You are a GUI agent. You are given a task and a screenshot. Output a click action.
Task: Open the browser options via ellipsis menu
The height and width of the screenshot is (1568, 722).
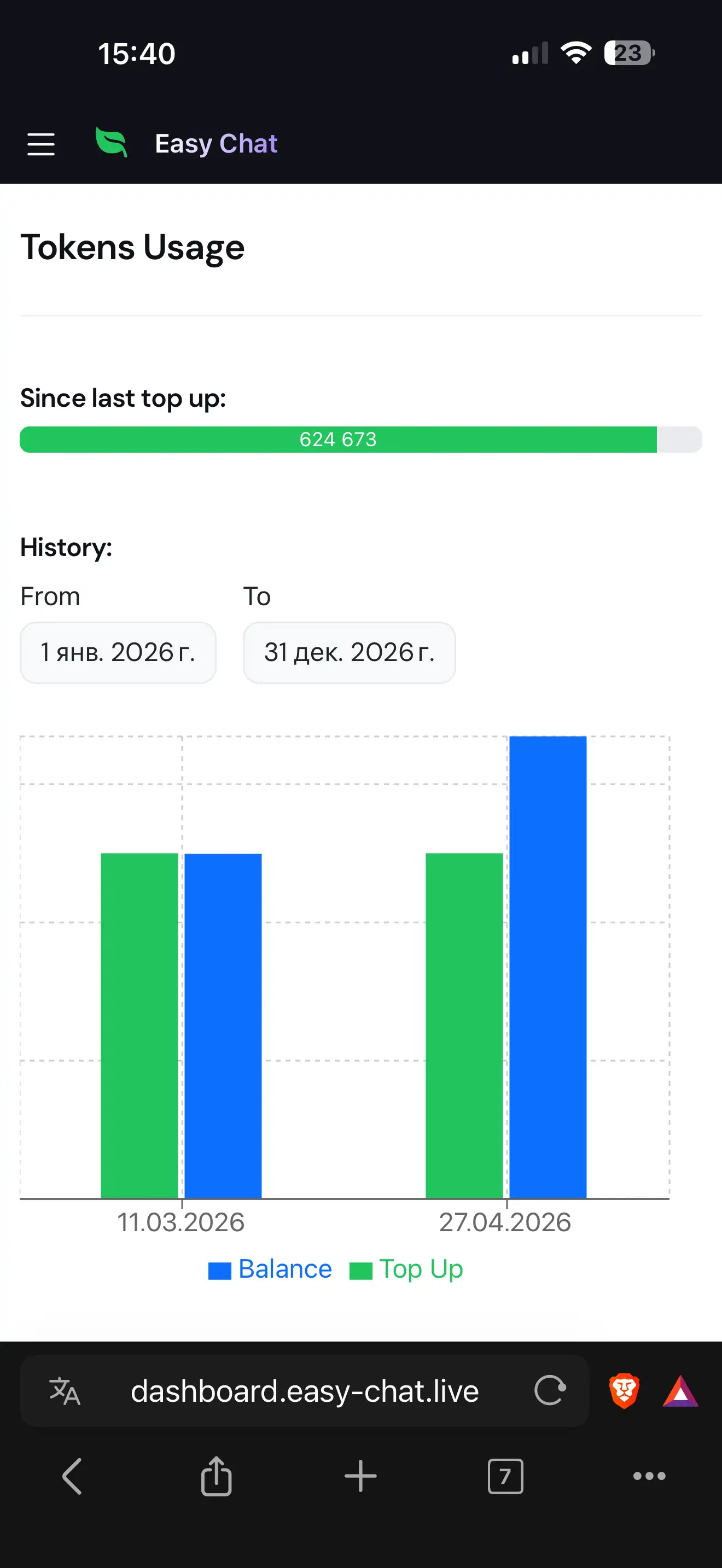coord(649,1476)
